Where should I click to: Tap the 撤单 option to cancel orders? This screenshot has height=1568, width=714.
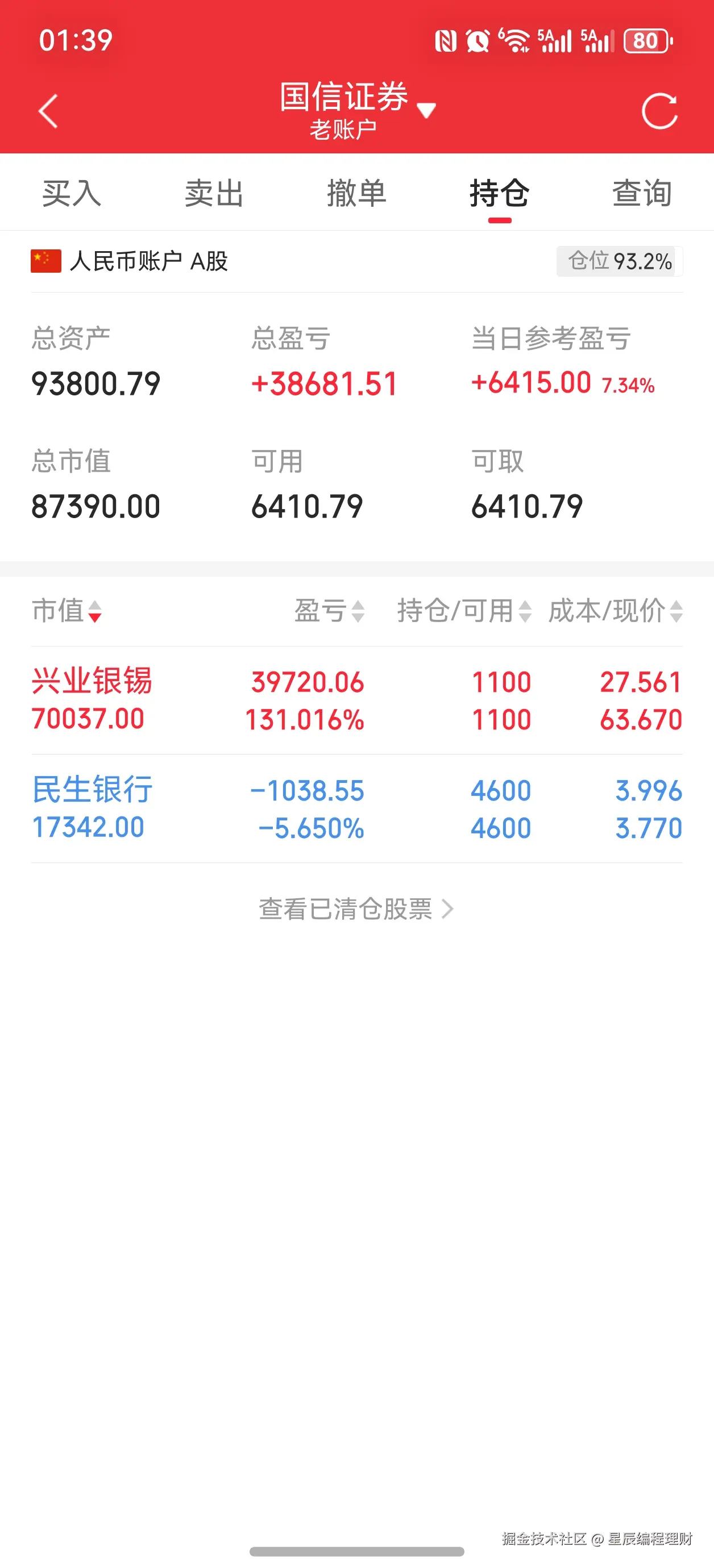(x=356, y=194)
